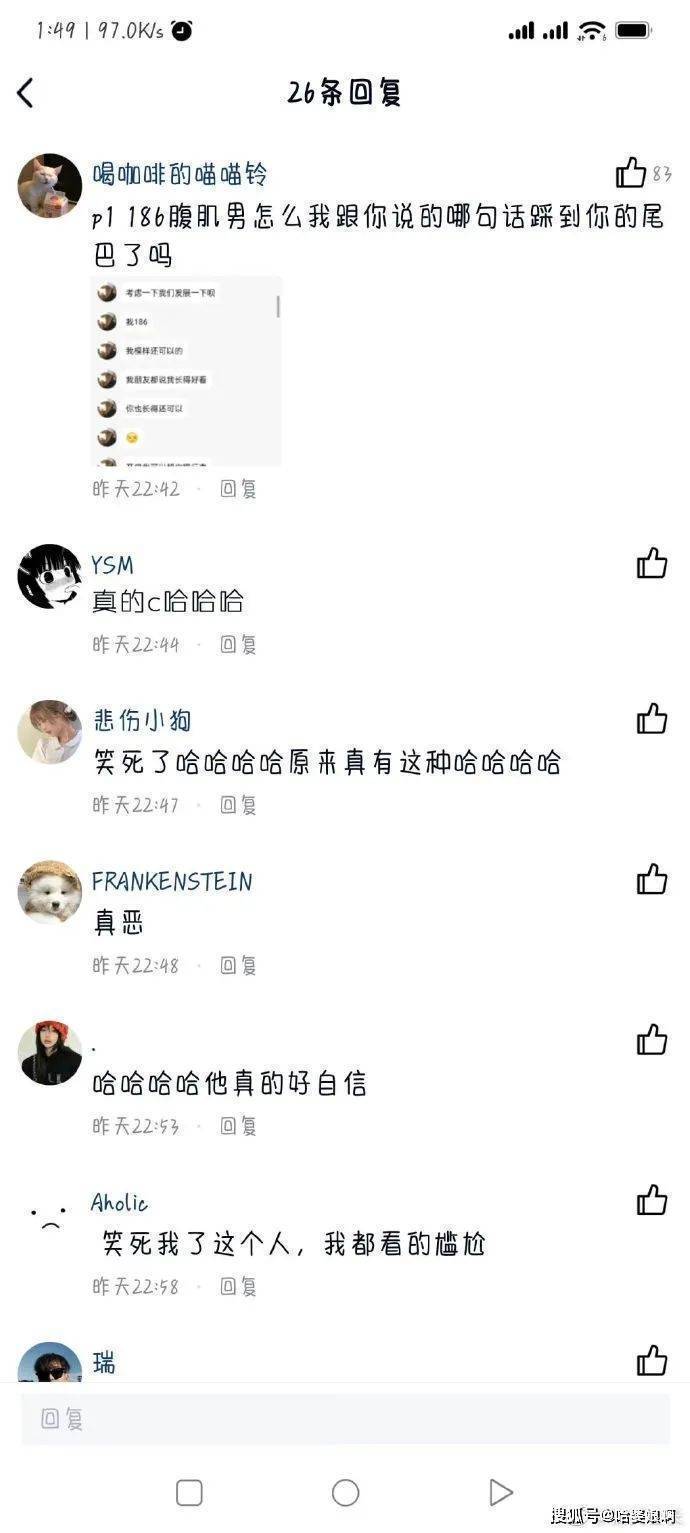Reply to YSM's comment

(x=239, y=645)
